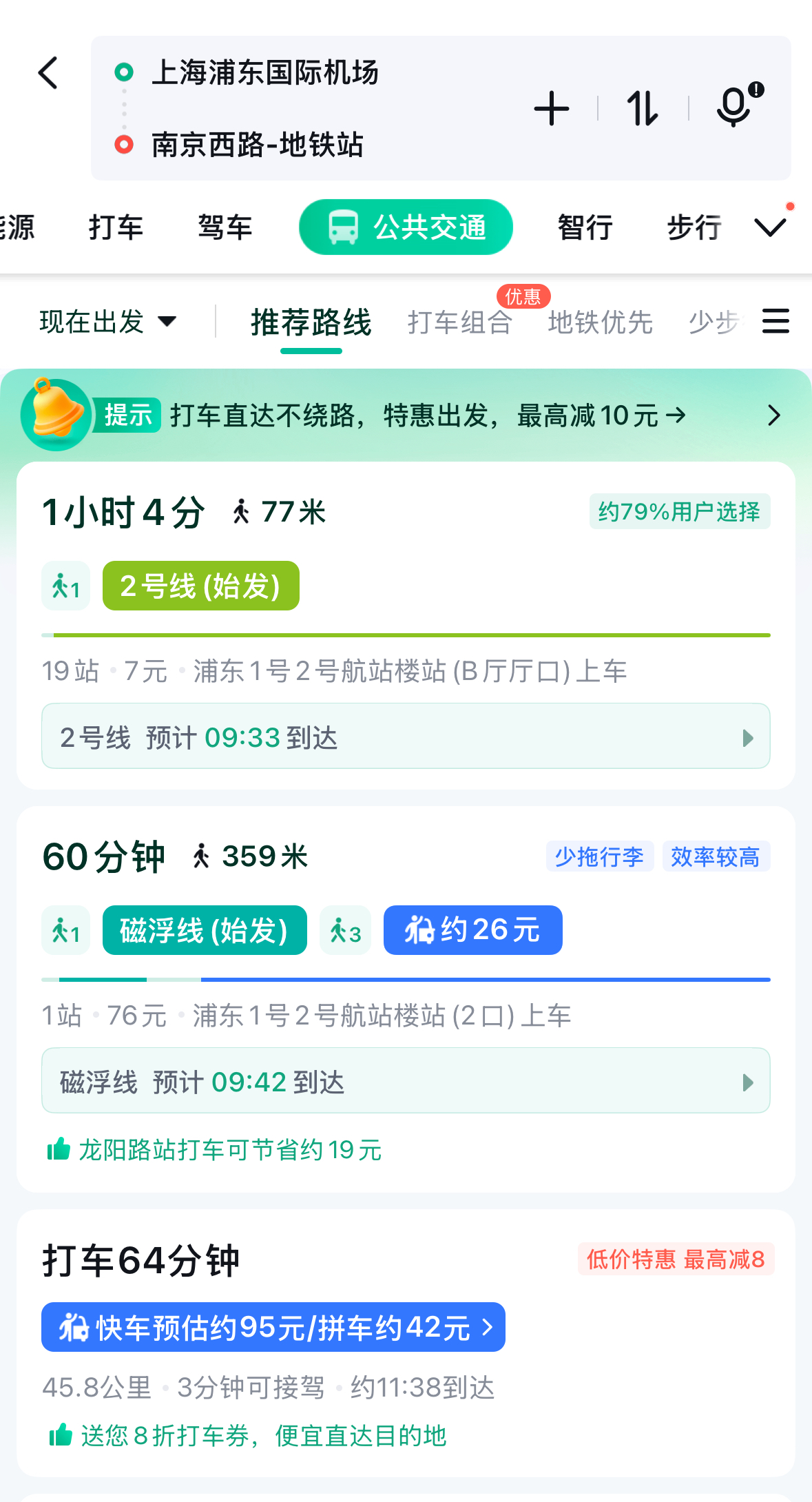This screenshot has width=812, height=1502.
Task: Expand 2号线 预计09:33到达 route details
Action: 406,737
